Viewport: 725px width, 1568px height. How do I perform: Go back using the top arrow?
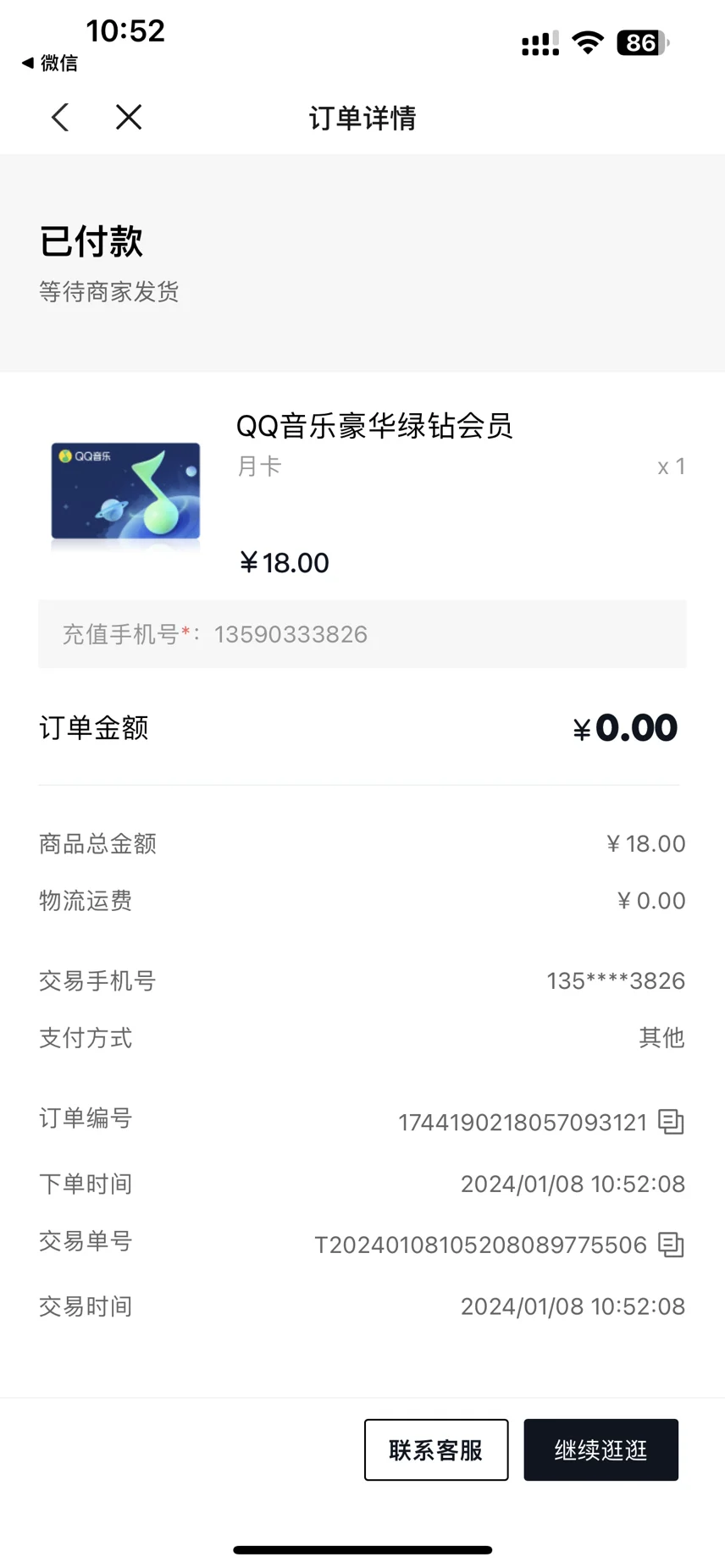(x=60, y=117)
